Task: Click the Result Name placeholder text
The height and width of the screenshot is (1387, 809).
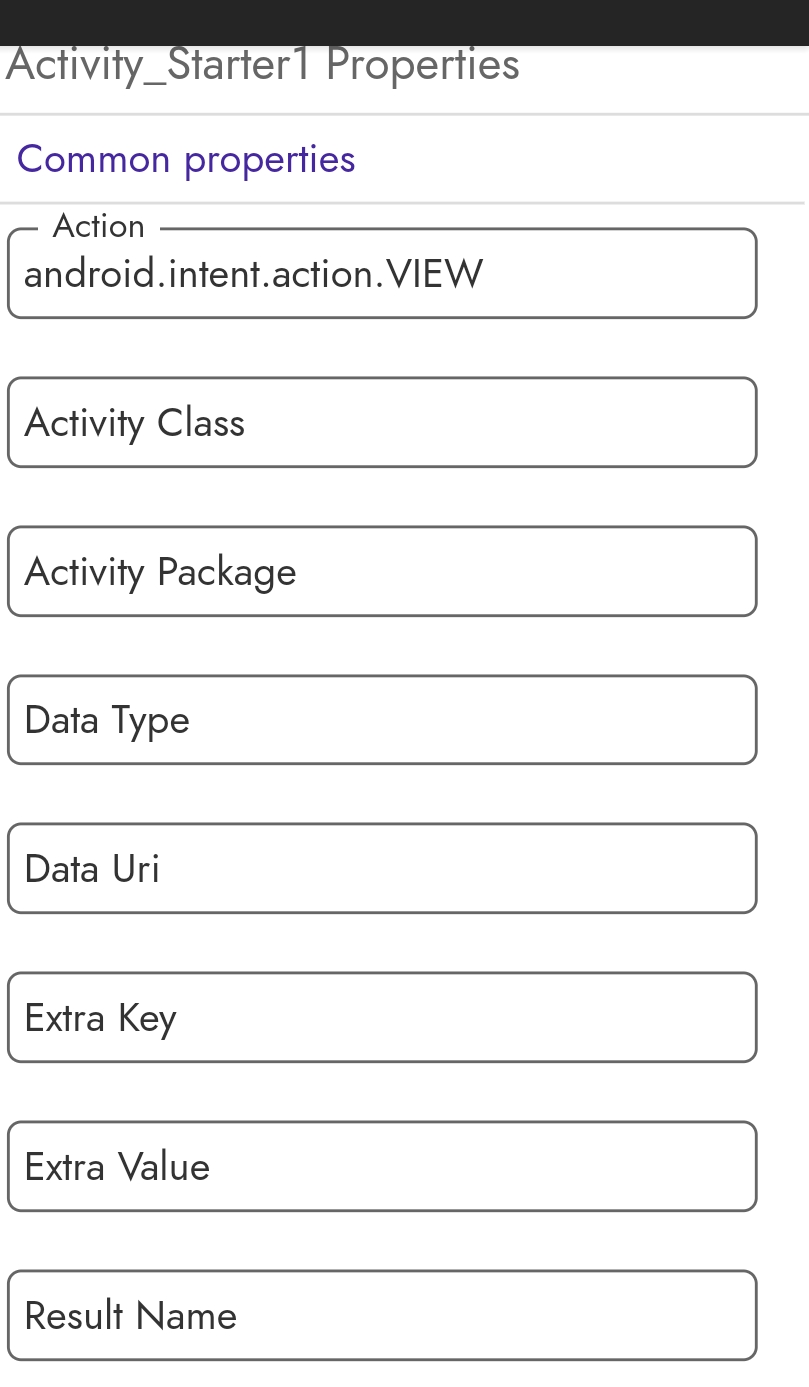Action: [130, 1314]
